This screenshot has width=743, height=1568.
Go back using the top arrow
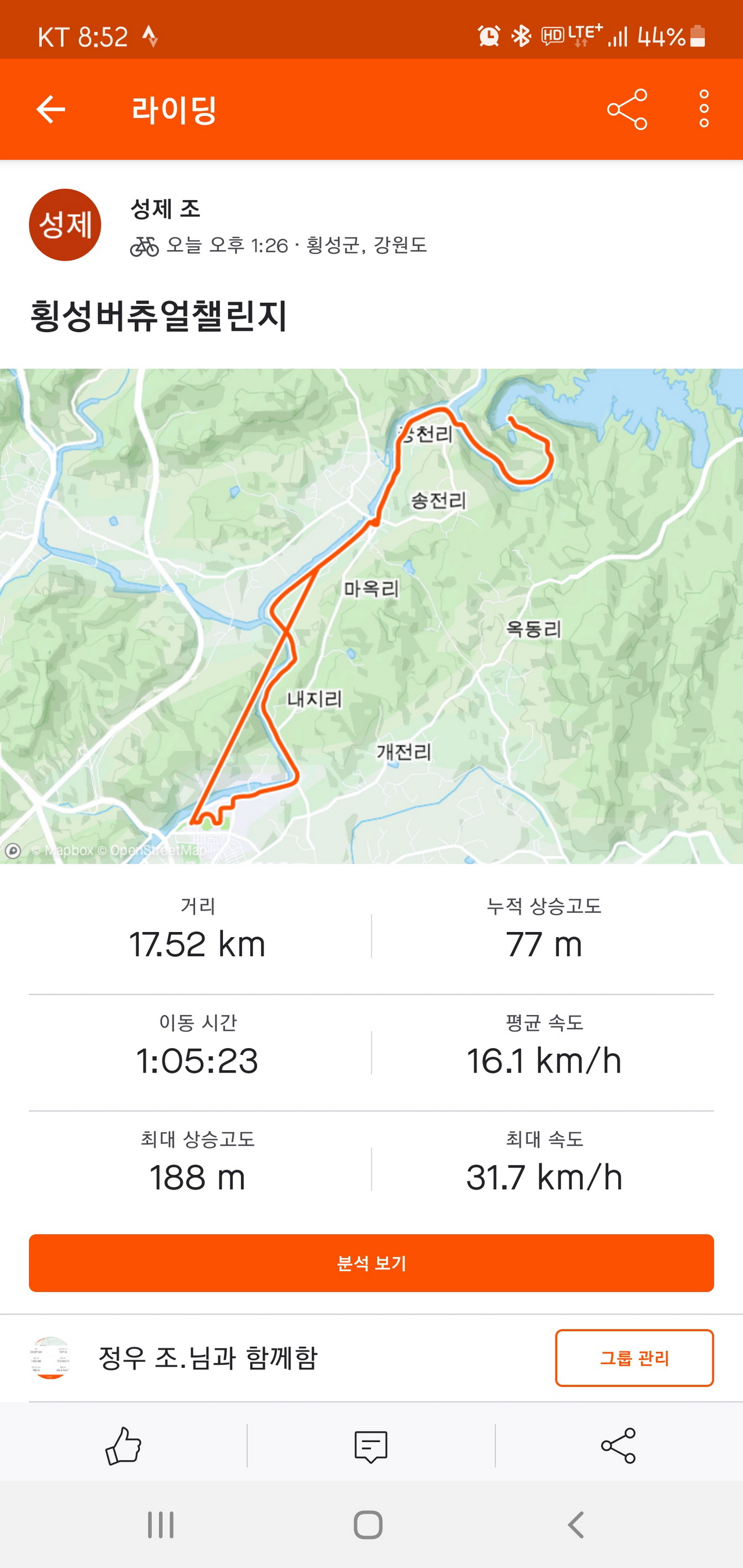click(51, 110)
